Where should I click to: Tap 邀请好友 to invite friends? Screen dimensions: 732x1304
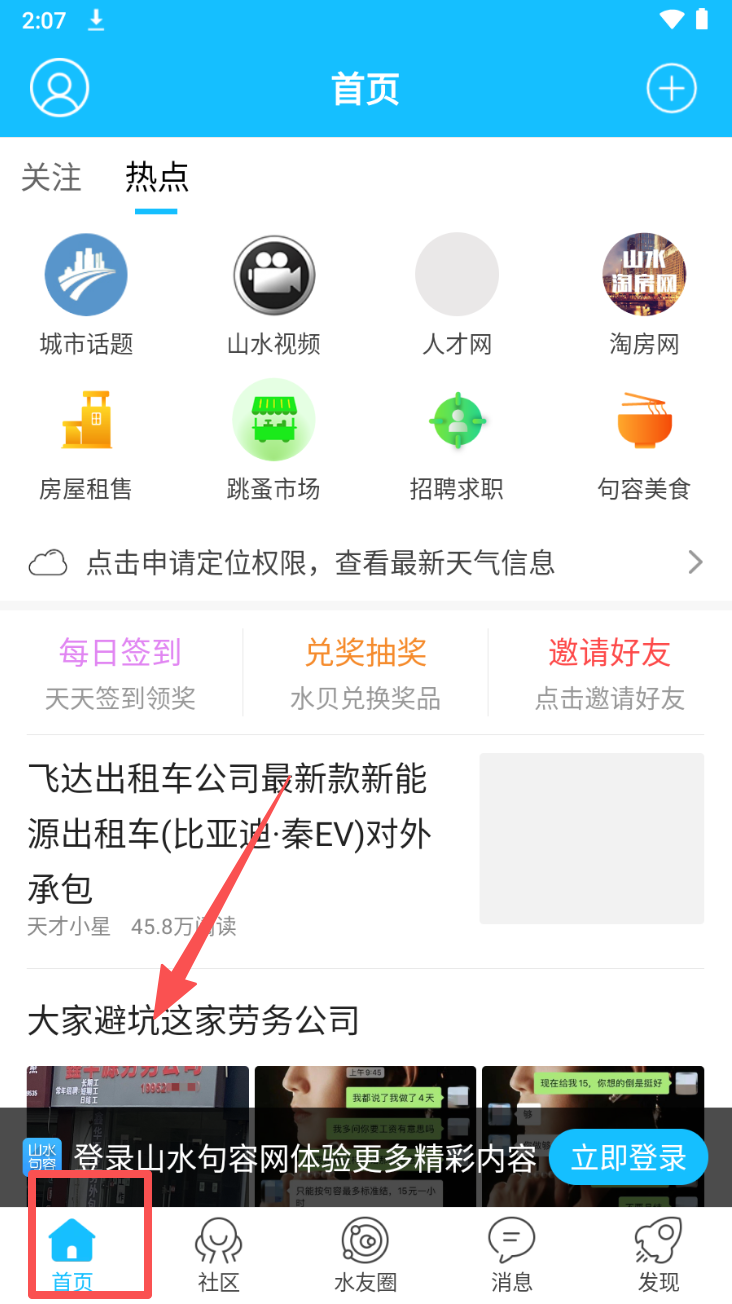(609, 672)
